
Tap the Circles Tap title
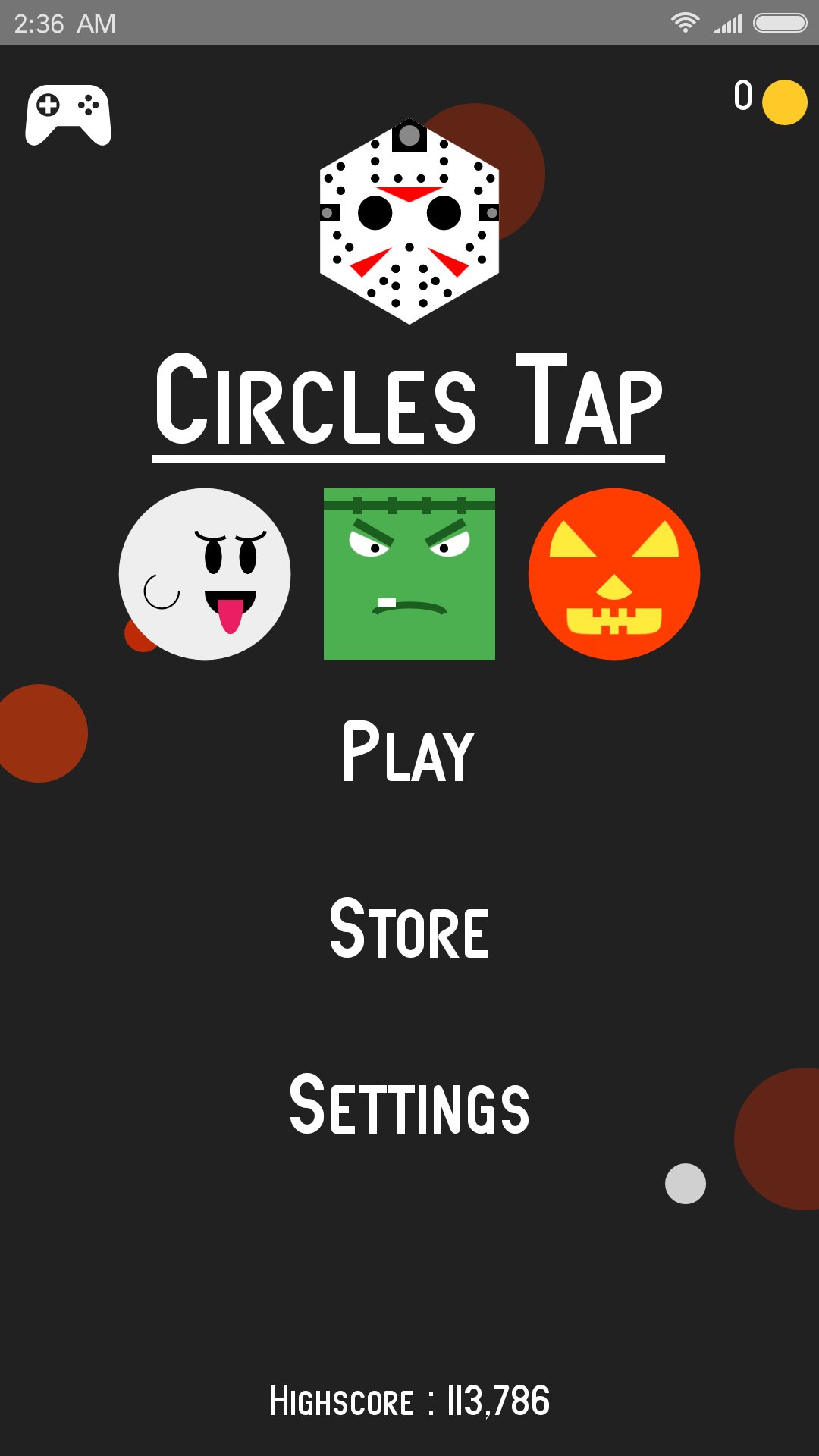(x=409, y=398)
